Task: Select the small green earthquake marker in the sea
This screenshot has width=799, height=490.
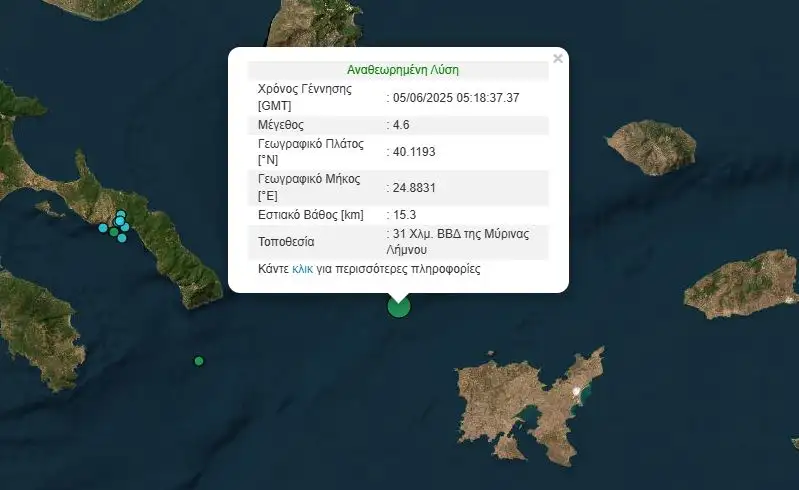Action: pos(199,361)
